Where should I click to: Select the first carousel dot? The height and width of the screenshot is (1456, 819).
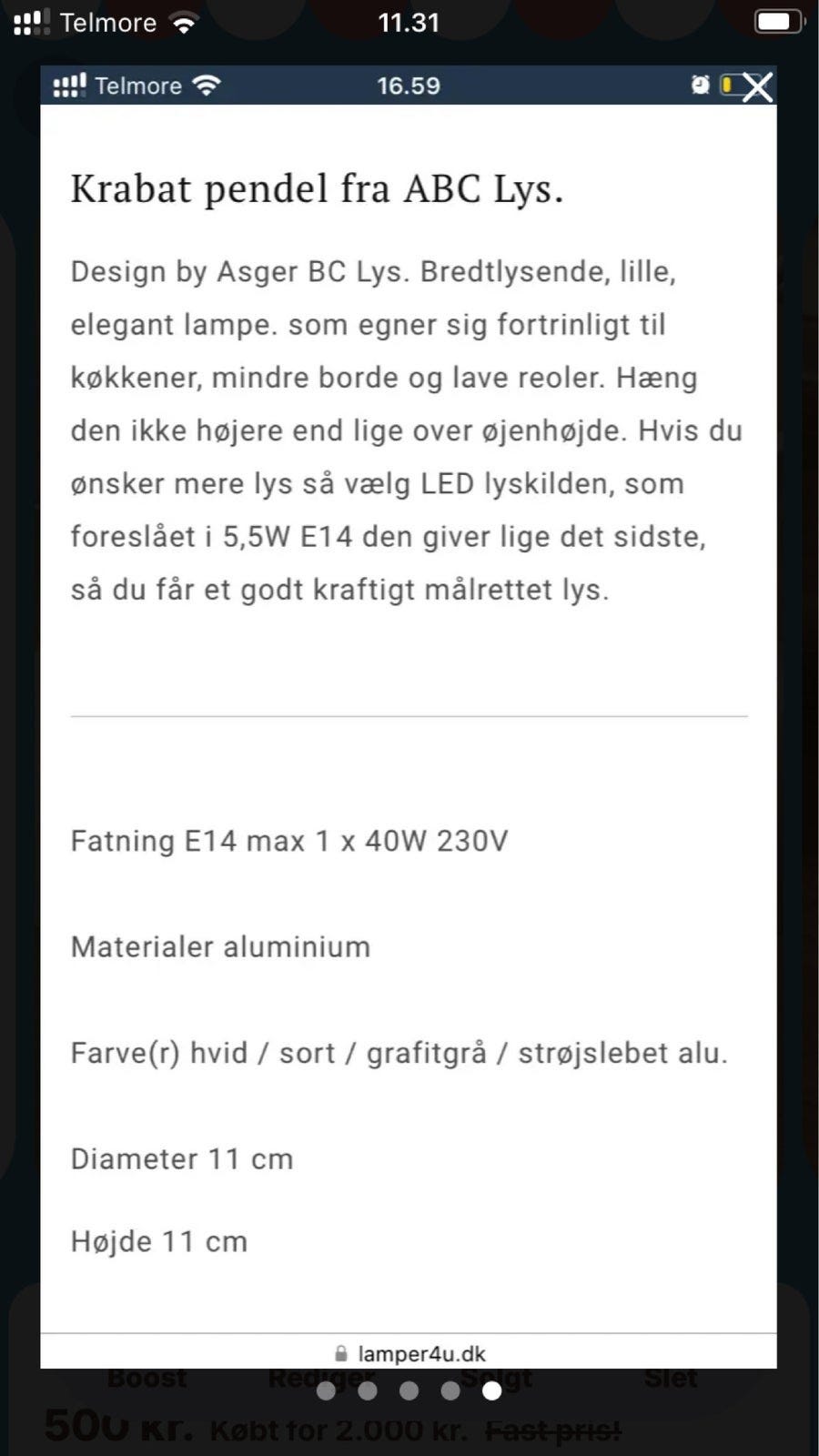pyautogui.click(x=328, y=1391)
